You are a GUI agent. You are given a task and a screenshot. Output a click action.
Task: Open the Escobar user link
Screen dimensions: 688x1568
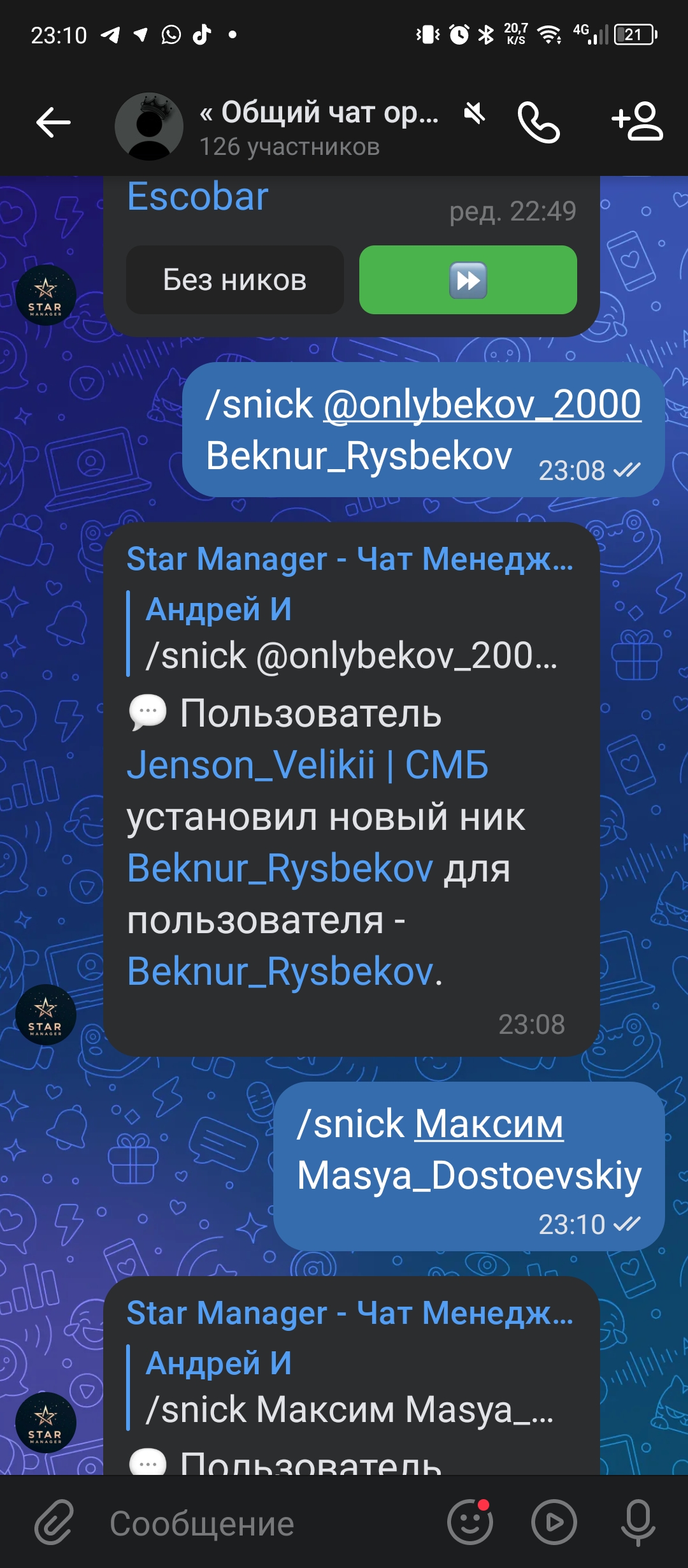[198, 196]
